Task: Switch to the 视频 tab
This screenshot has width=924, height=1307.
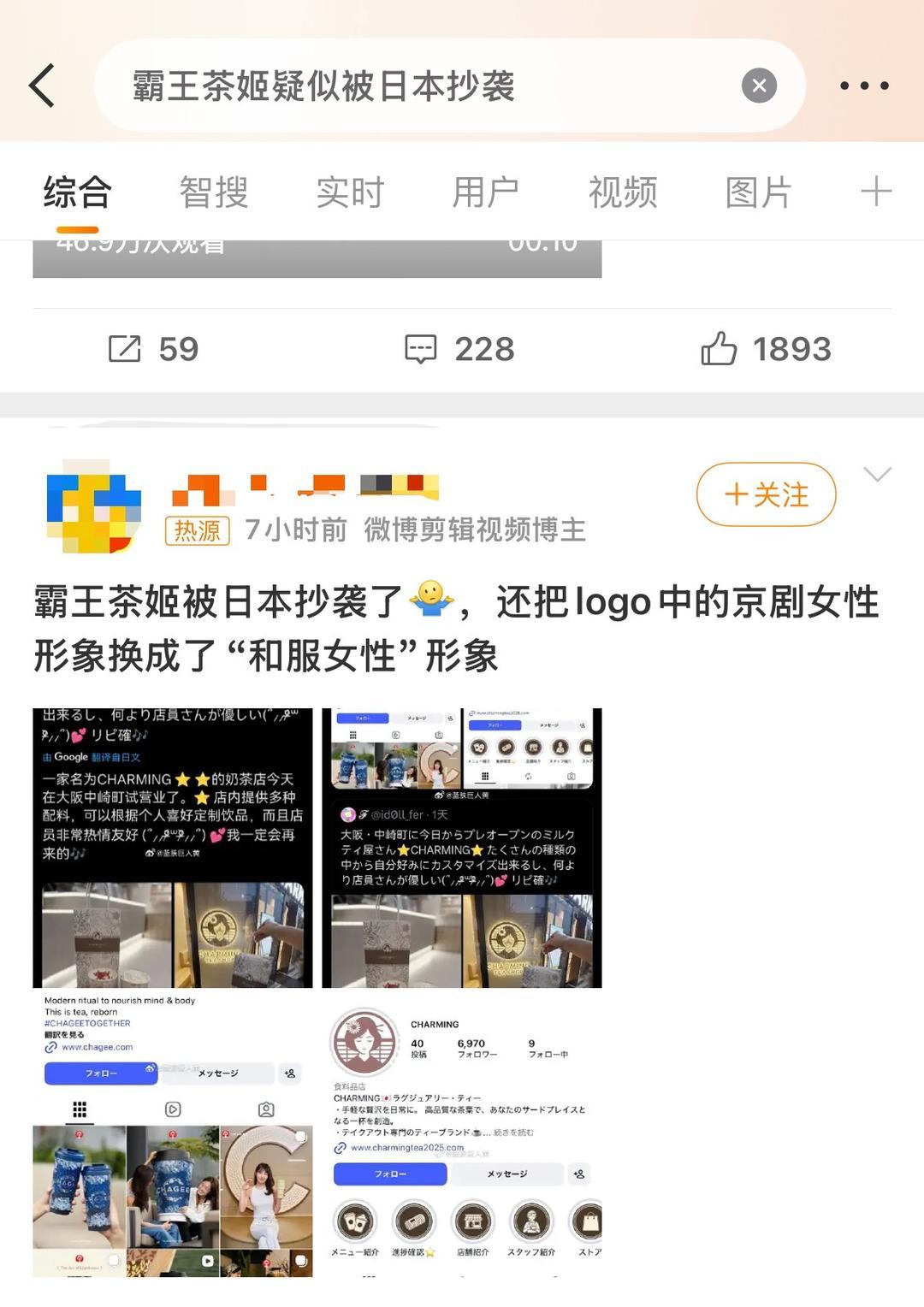Action: (x=622, y=192)
